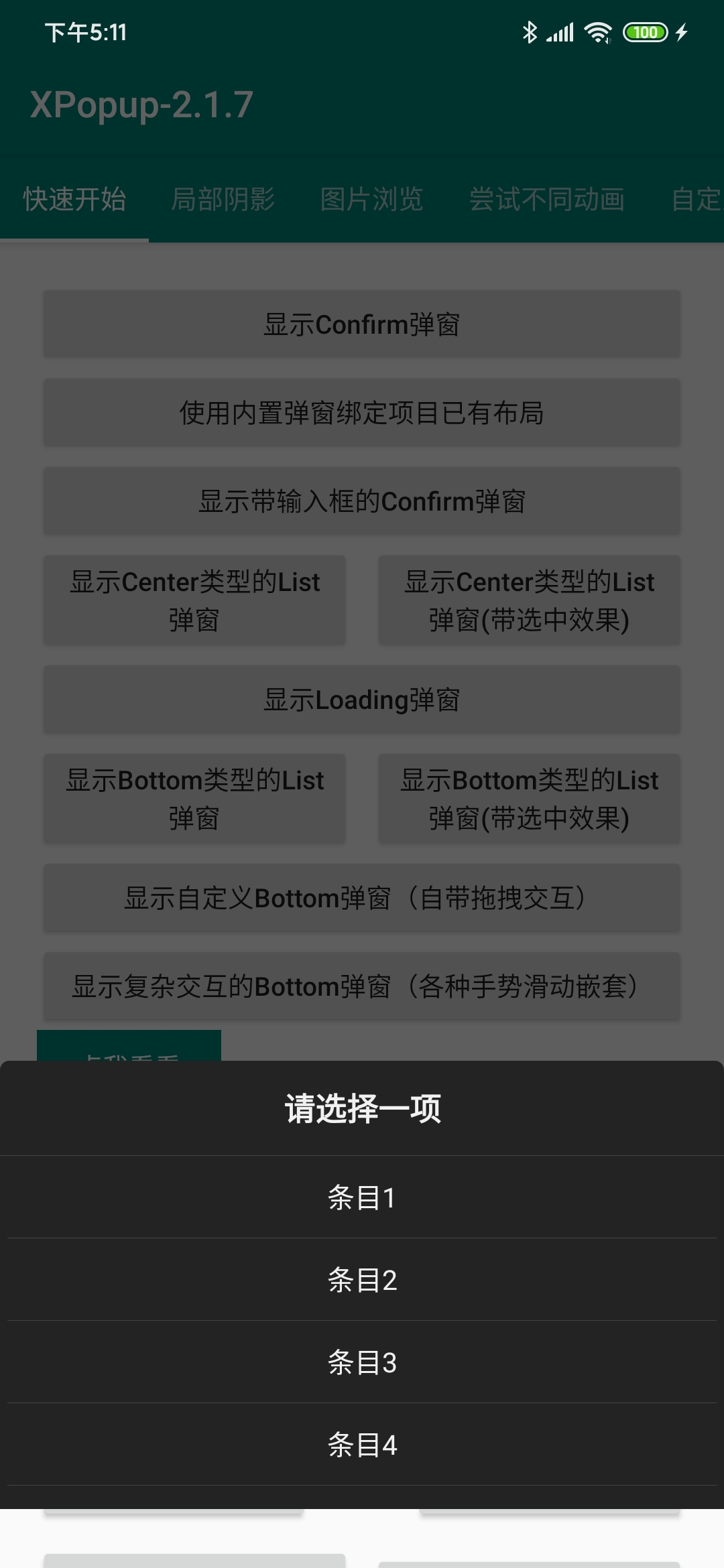Tap 使用内置弹窗绑定项目已有布局 button
Viewport: 724px width, 1568px height.
[x=361, y=413]
